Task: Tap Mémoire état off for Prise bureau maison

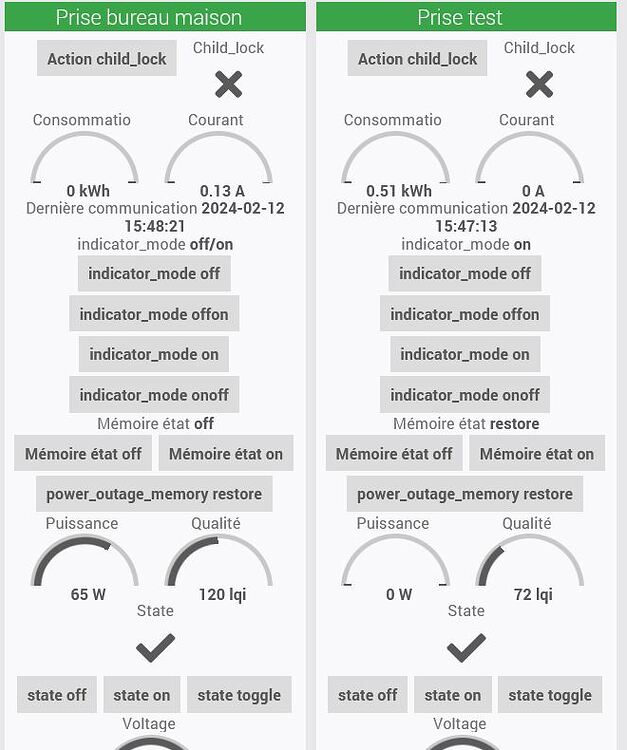Action: click(x=83, y=454)
